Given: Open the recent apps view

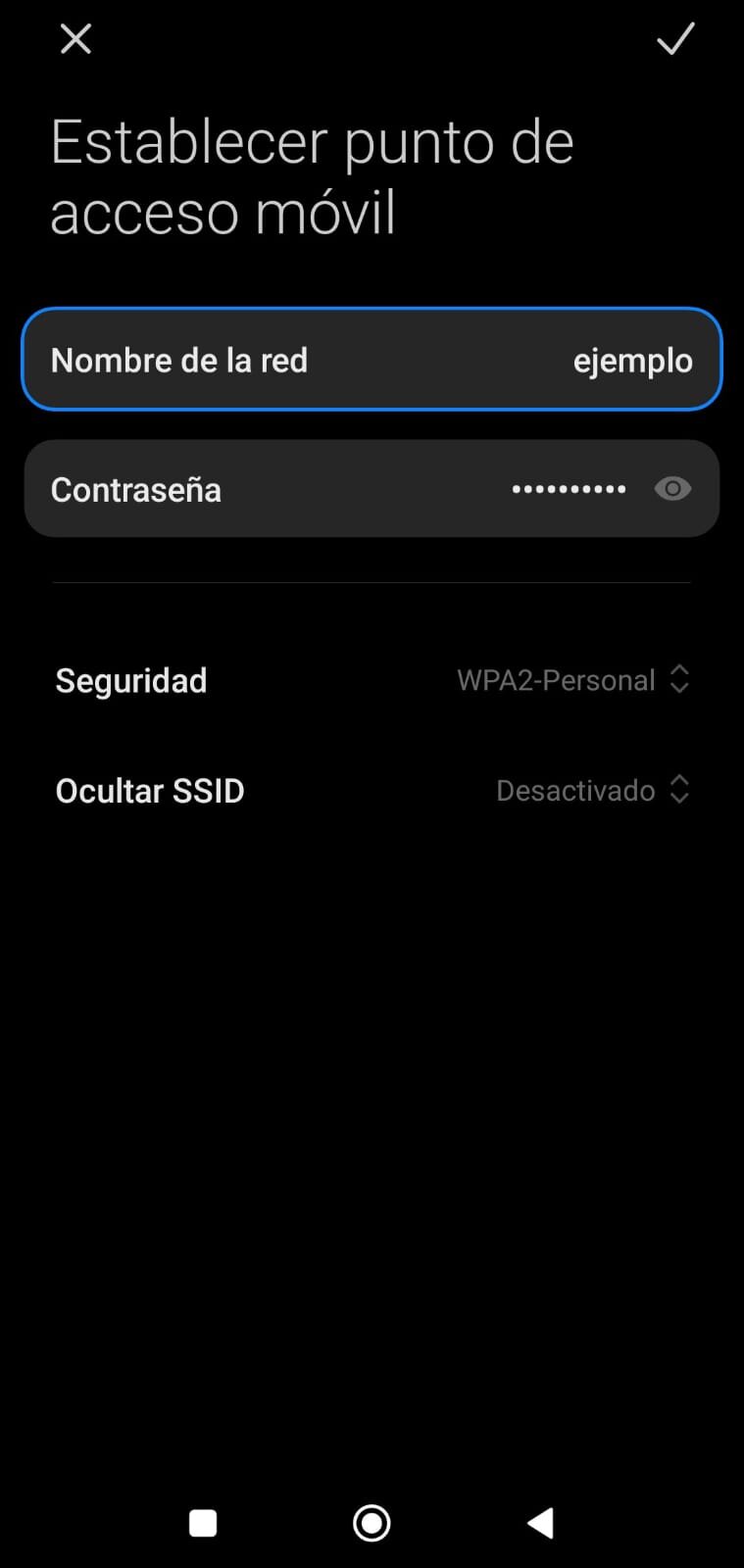Looking at the screenshot, I should pyautogui.click(x=203, y=1523).
